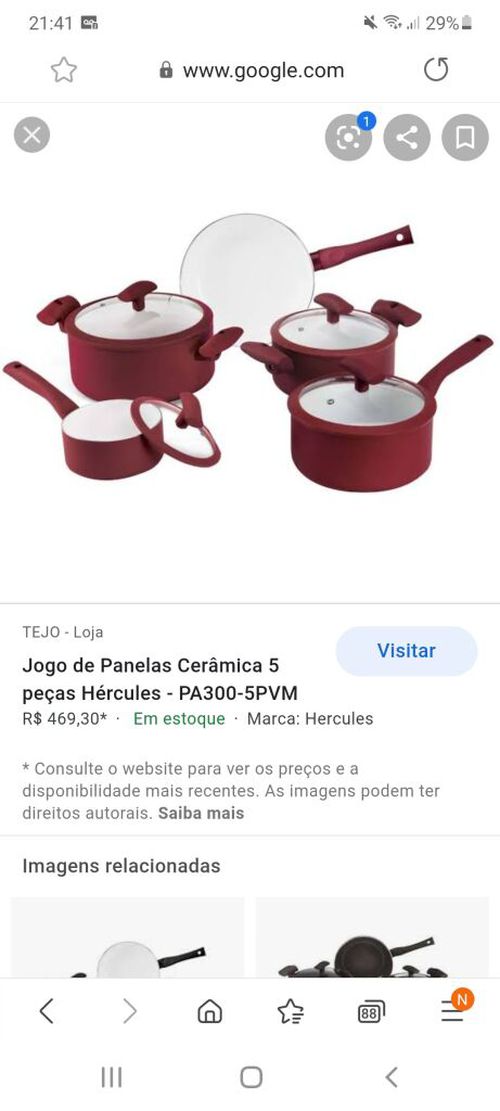Image resolution: width=500 pixels, height=1111 pixels.
Task: Add page to favorites with star icon
Action: click(x=64, y=69)
